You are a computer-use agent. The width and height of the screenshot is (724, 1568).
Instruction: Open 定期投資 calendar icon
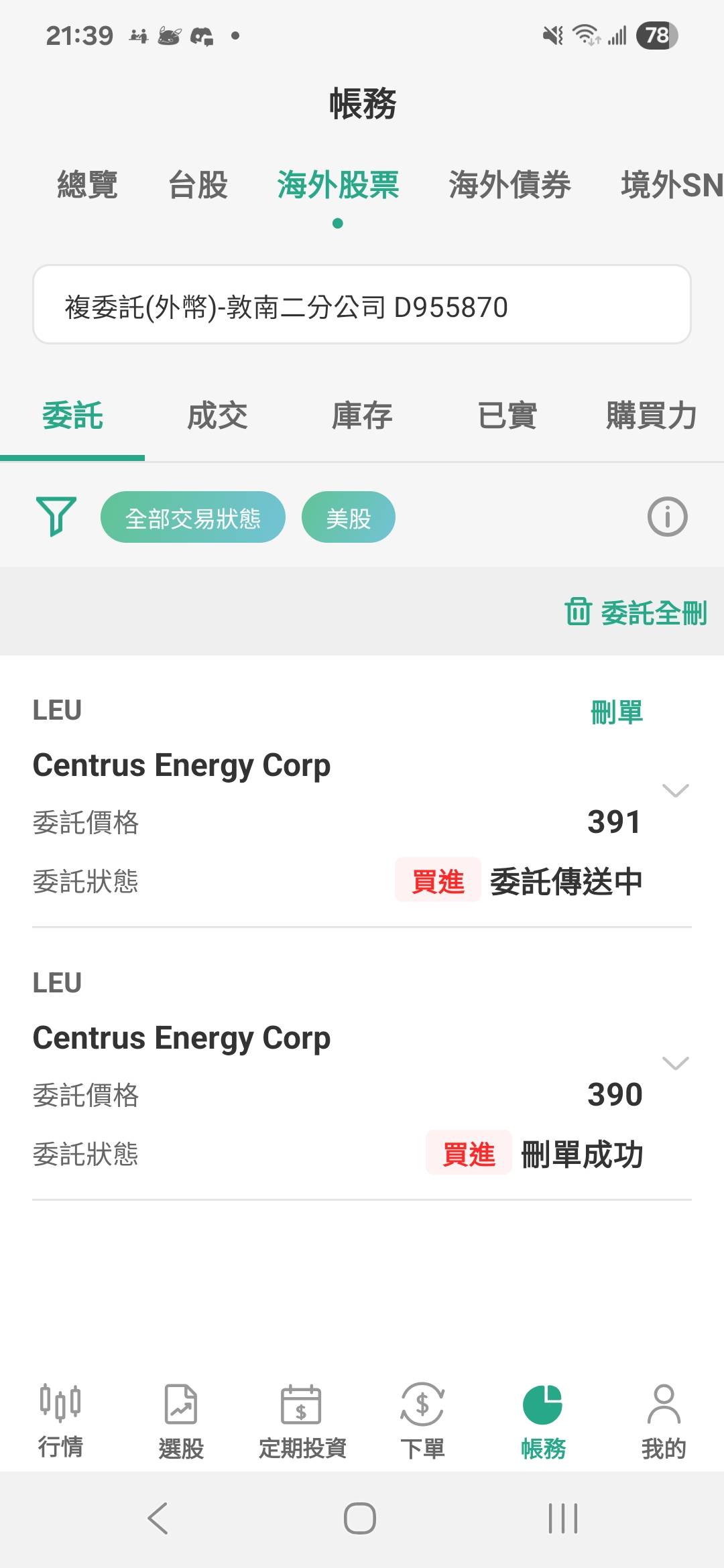(x=302, y=1421)
